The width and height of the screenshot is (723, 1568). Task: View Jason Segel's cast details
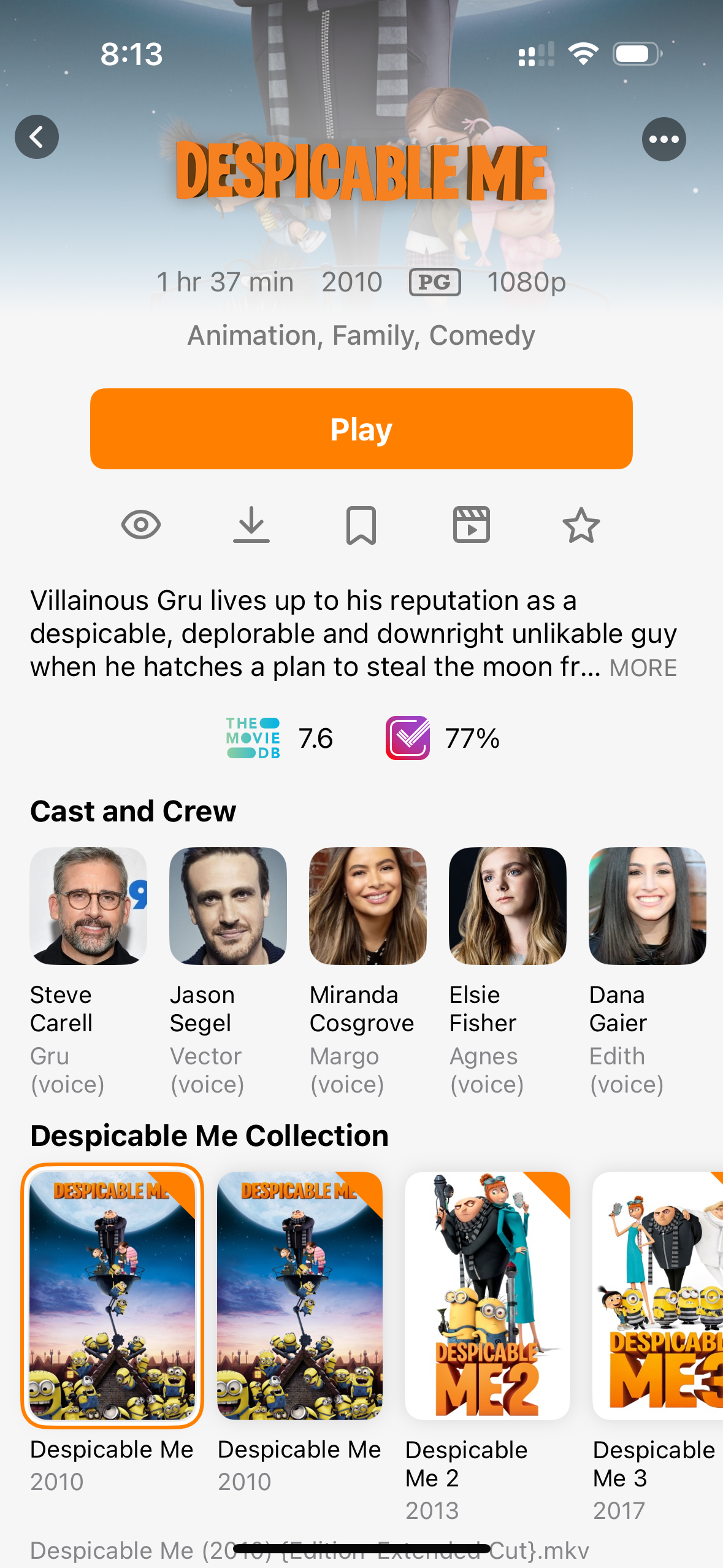(x=228, y=906)
